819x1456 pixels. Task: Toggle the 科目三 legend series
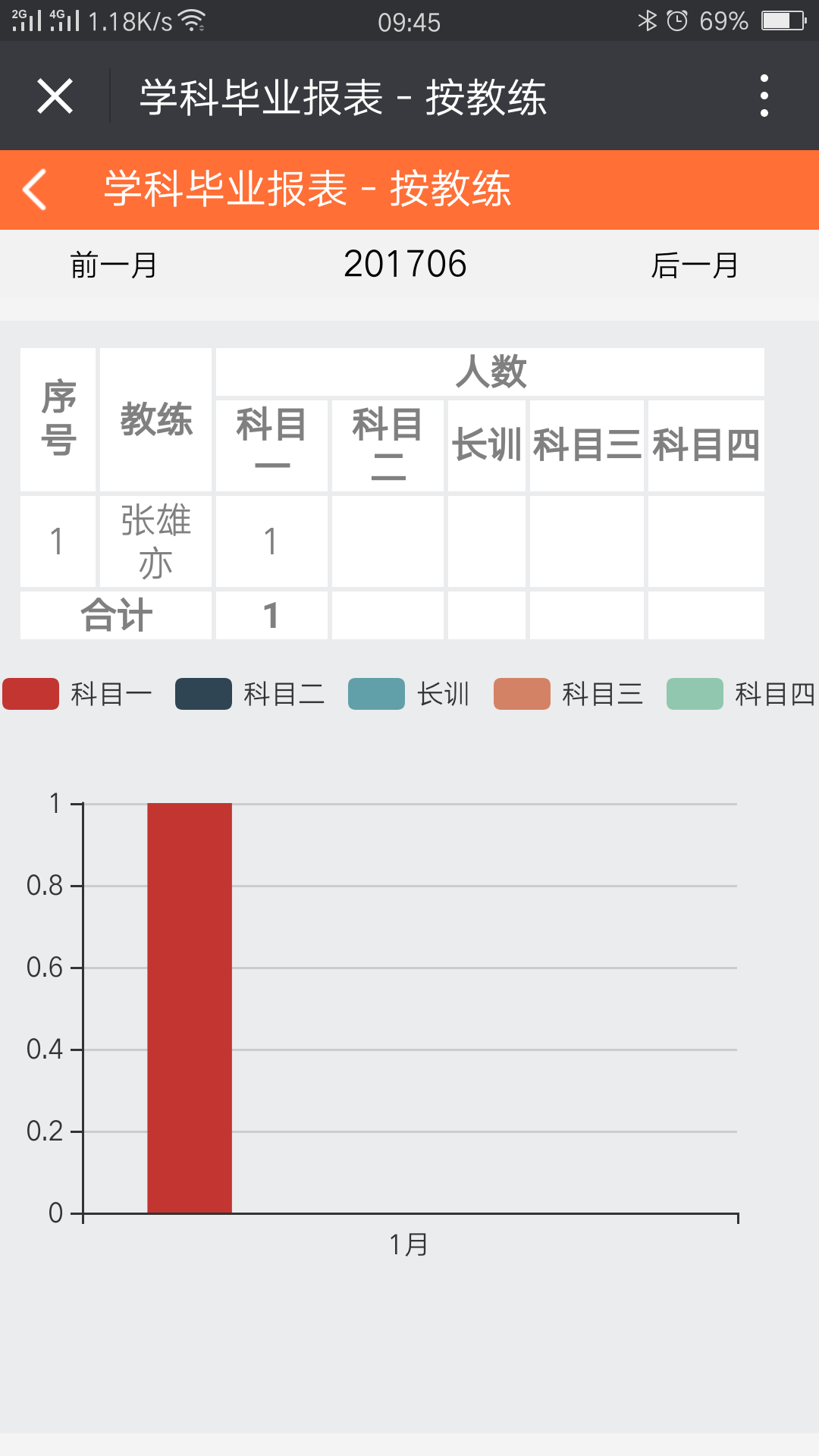pyautogui.click(x=568, y=694)
